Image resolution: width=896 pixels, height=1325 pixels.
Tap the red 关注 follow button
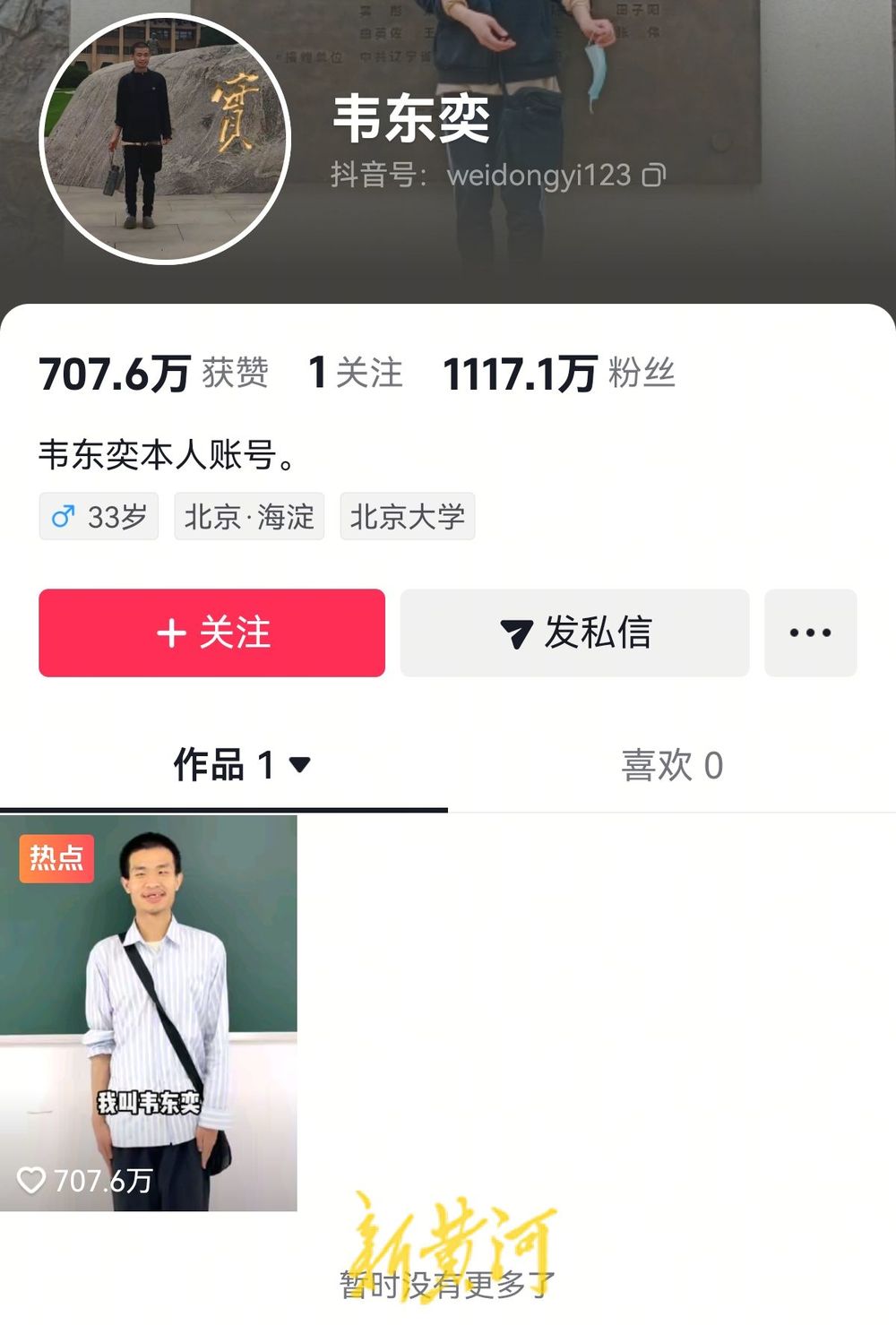211,632
